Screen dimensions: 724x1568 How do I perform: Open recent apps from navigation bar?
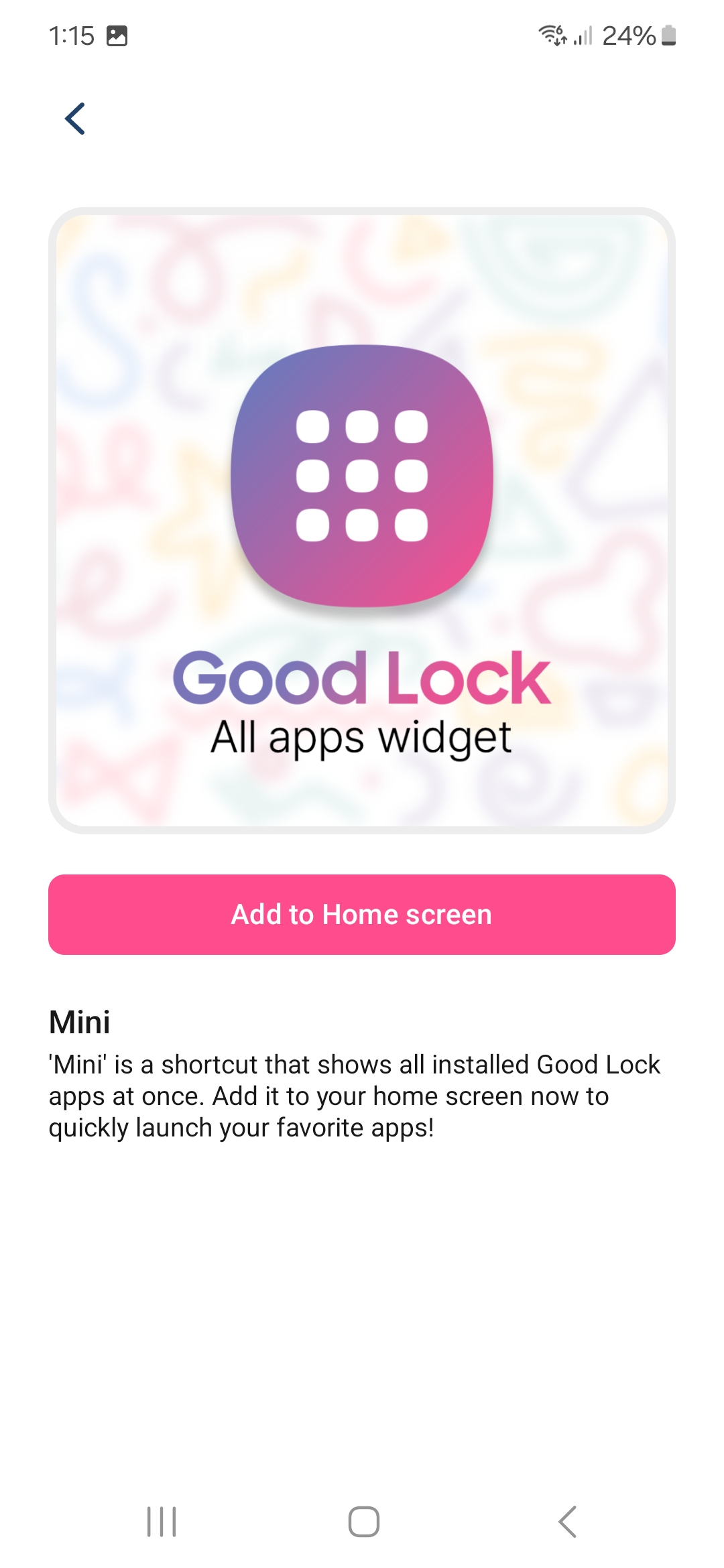click(x=162, y=1521)
